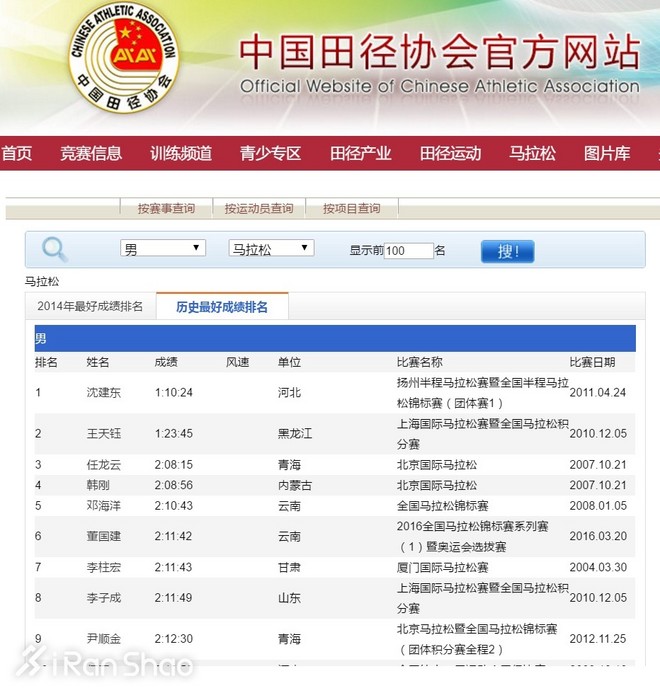Screen dimensions: 660x693
Task: Go to 竞赛信息 section
Action: (x=91, y=153)
